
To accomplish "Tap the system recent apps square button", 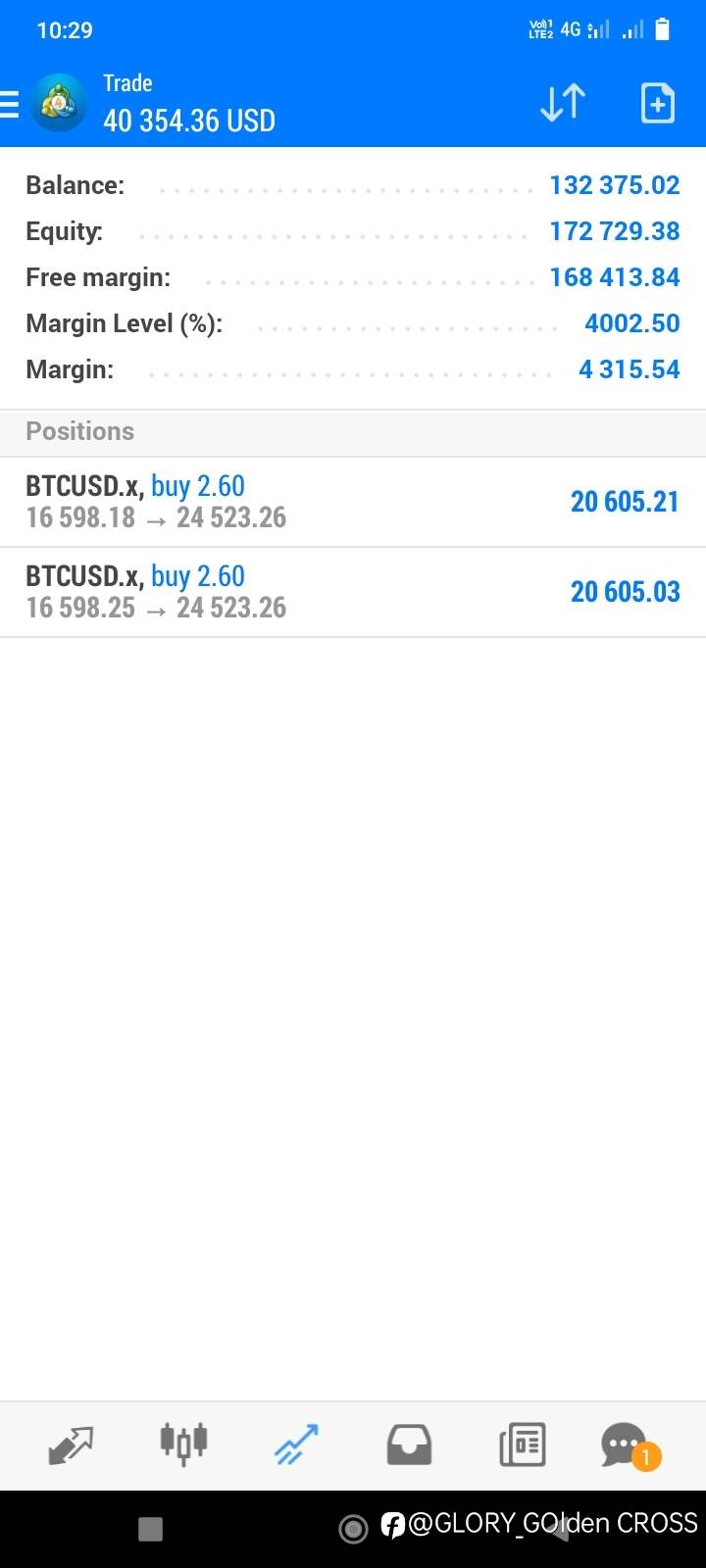I will (150, 1529).
